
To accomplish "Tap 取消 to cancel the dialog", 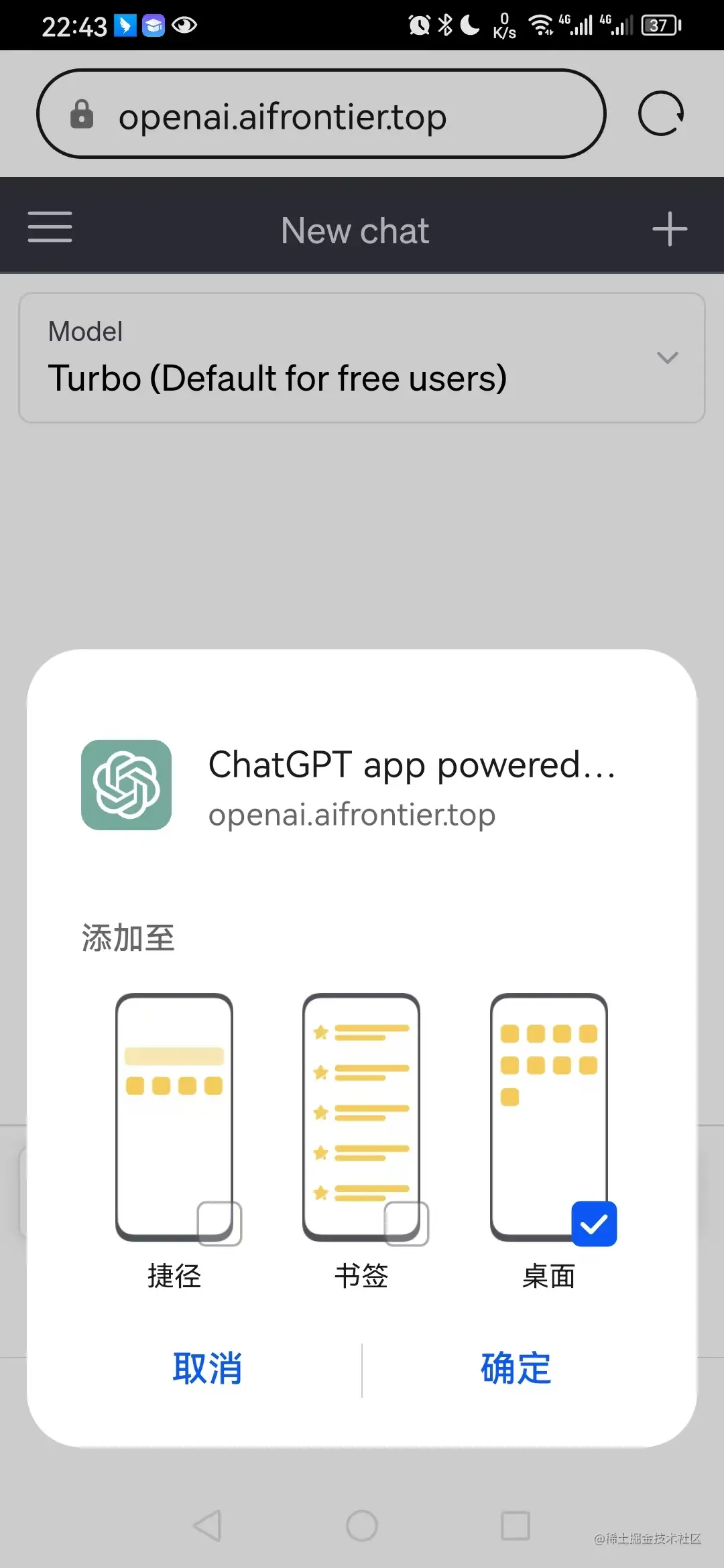I will (x=207, y=1368).
